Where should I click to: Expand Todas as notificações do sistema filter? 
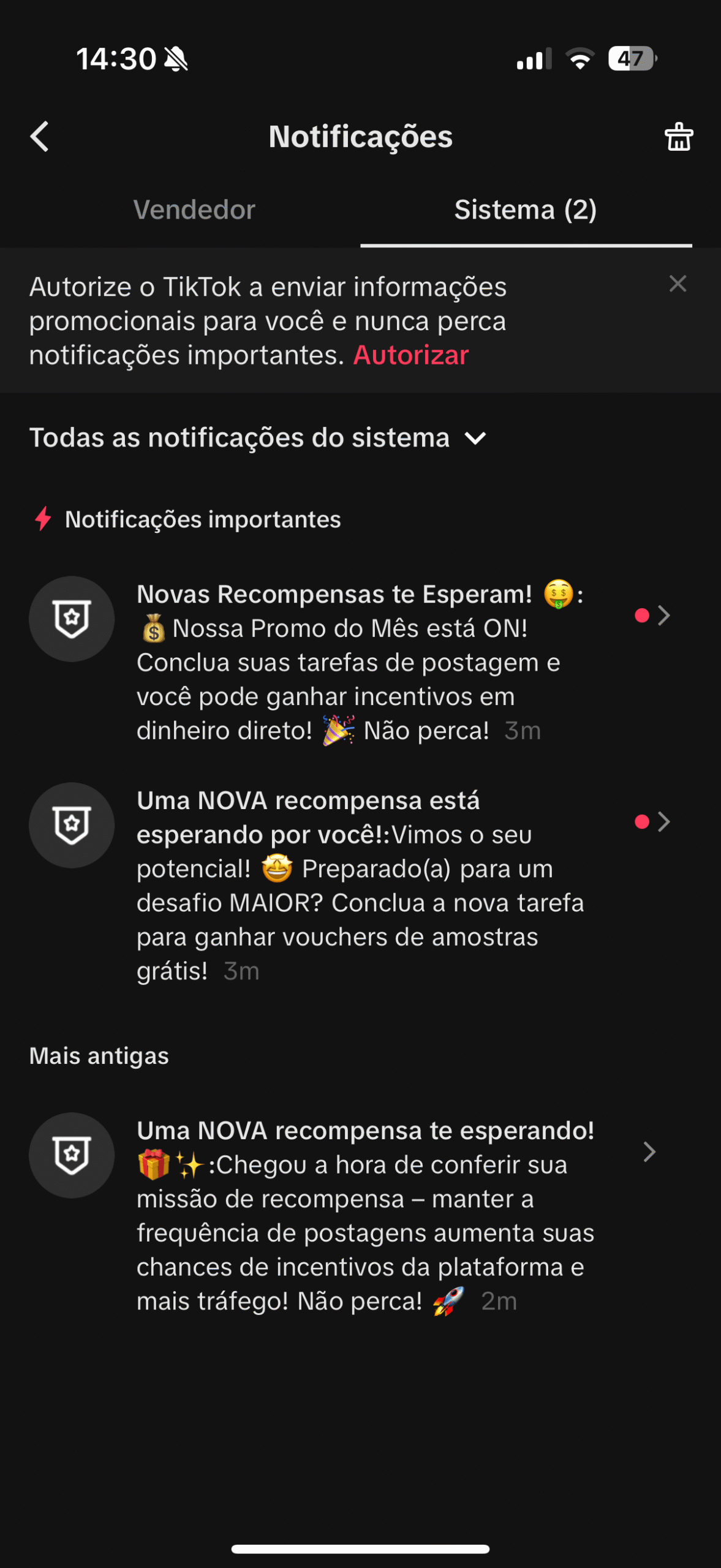(257, 439)
